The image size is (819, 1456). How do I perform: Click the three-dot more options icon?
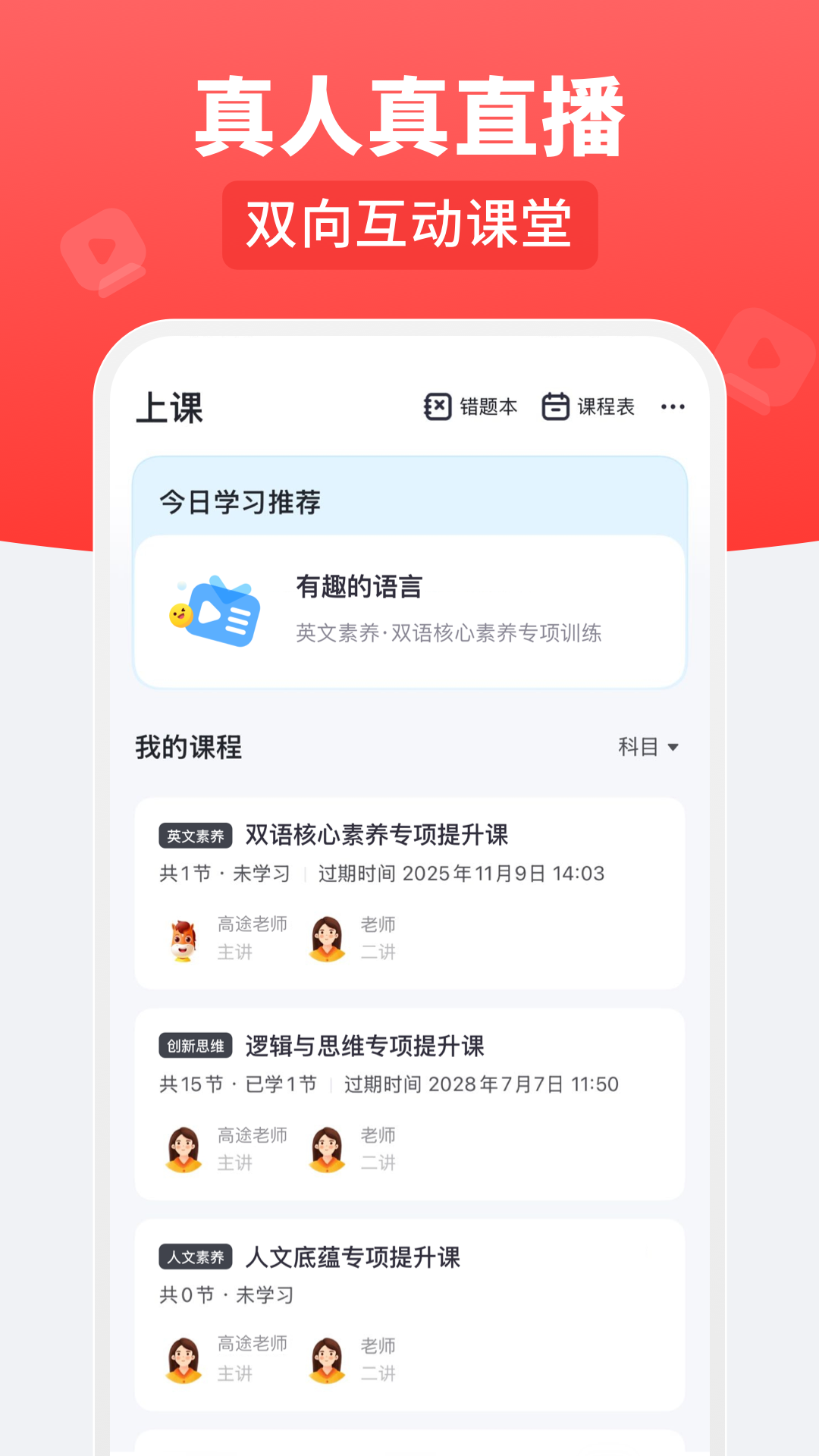coord(672,407)
